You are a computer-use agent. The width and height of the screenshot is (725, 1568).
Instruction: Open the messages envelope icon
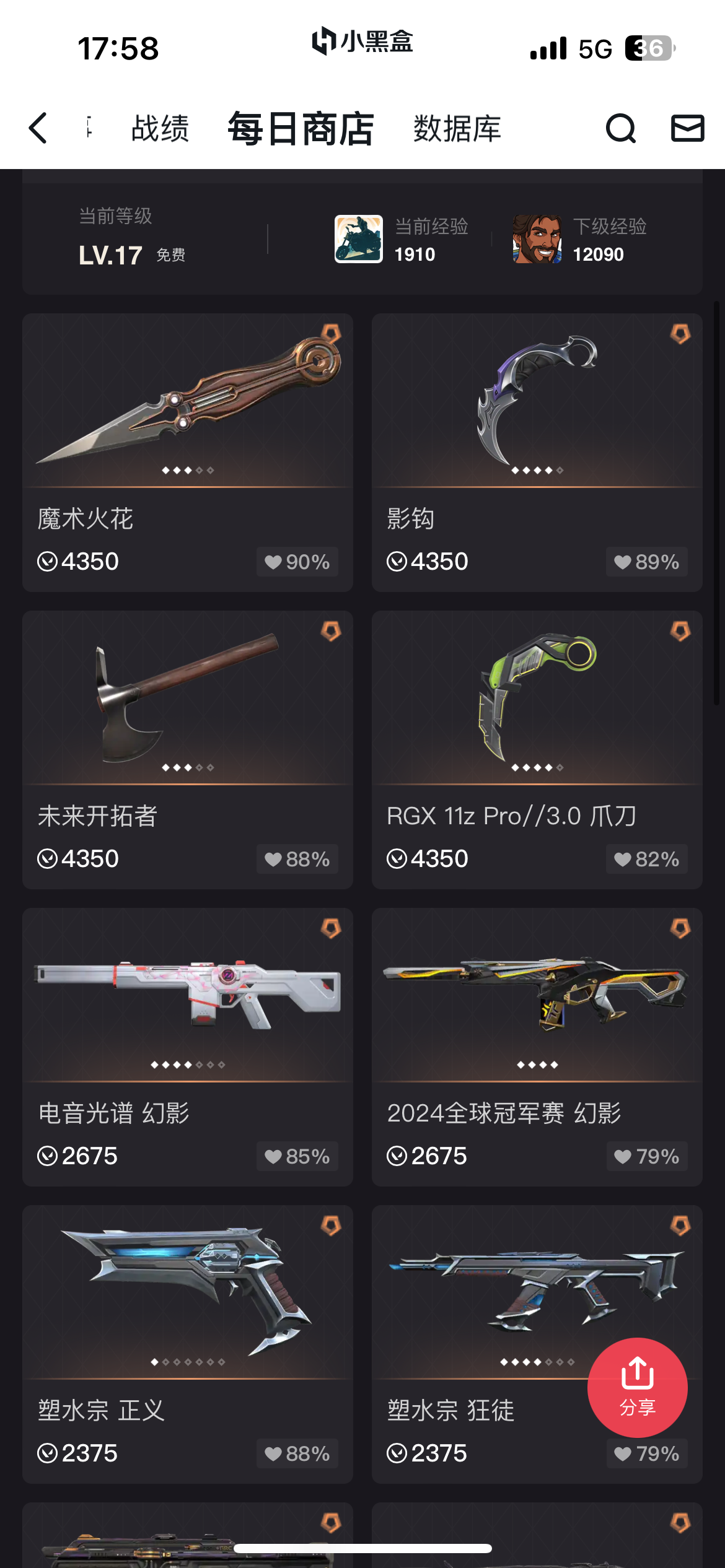coord(688,128)
